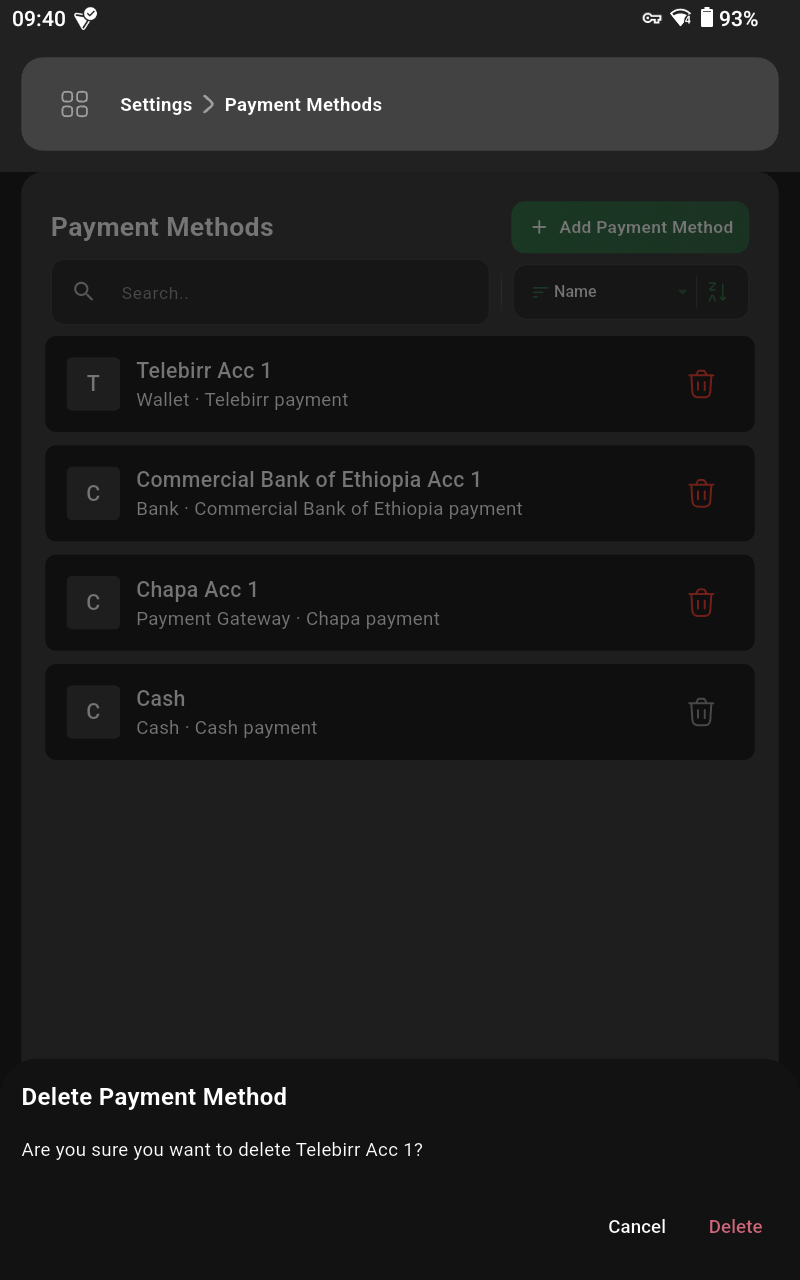Click the Add Payment Method button
800x1280 pixels.
click(630, 227)
